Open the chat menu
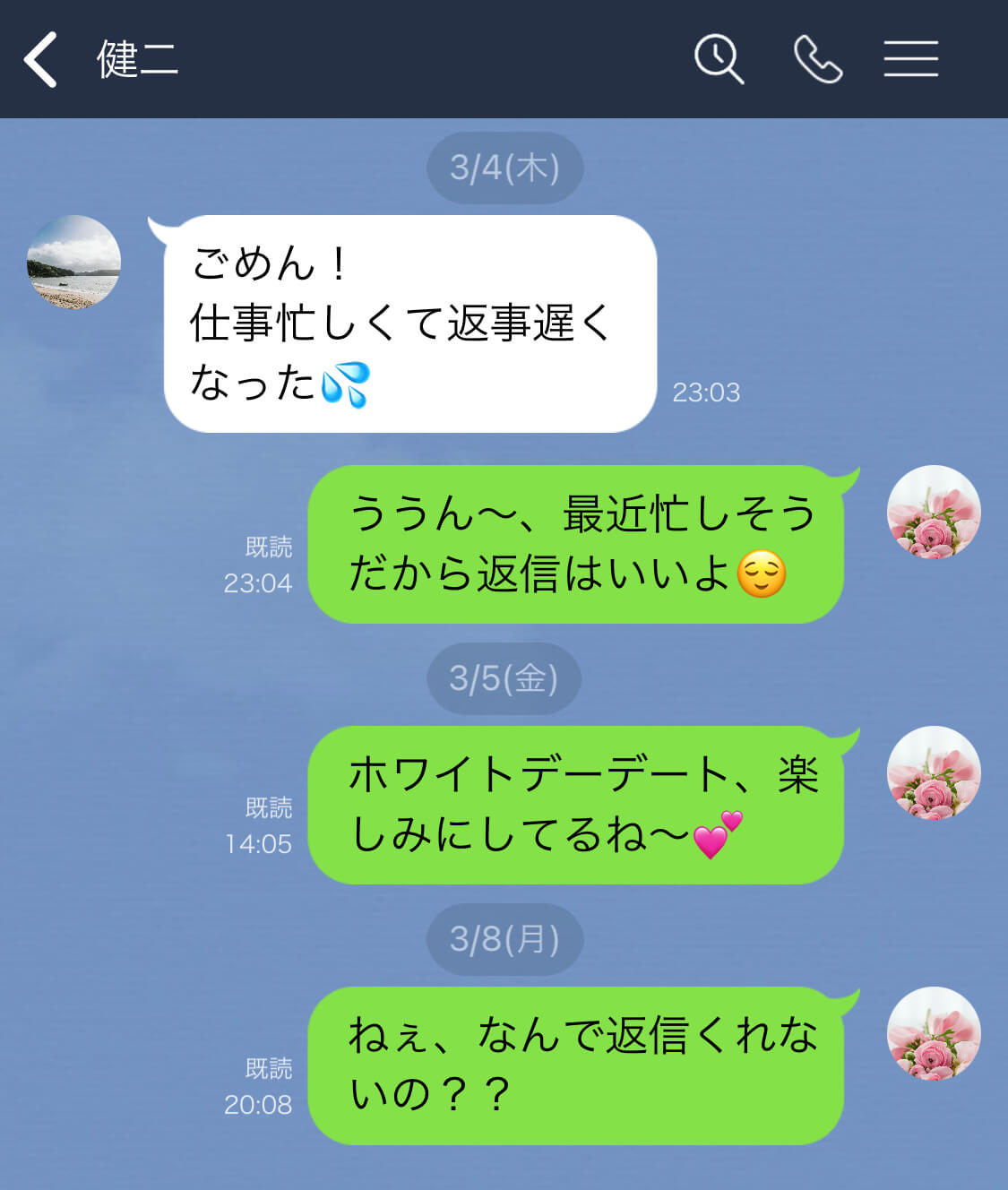Viewport: 1008px width, 1190px height. pyautogui.click(x=910, y=60)
